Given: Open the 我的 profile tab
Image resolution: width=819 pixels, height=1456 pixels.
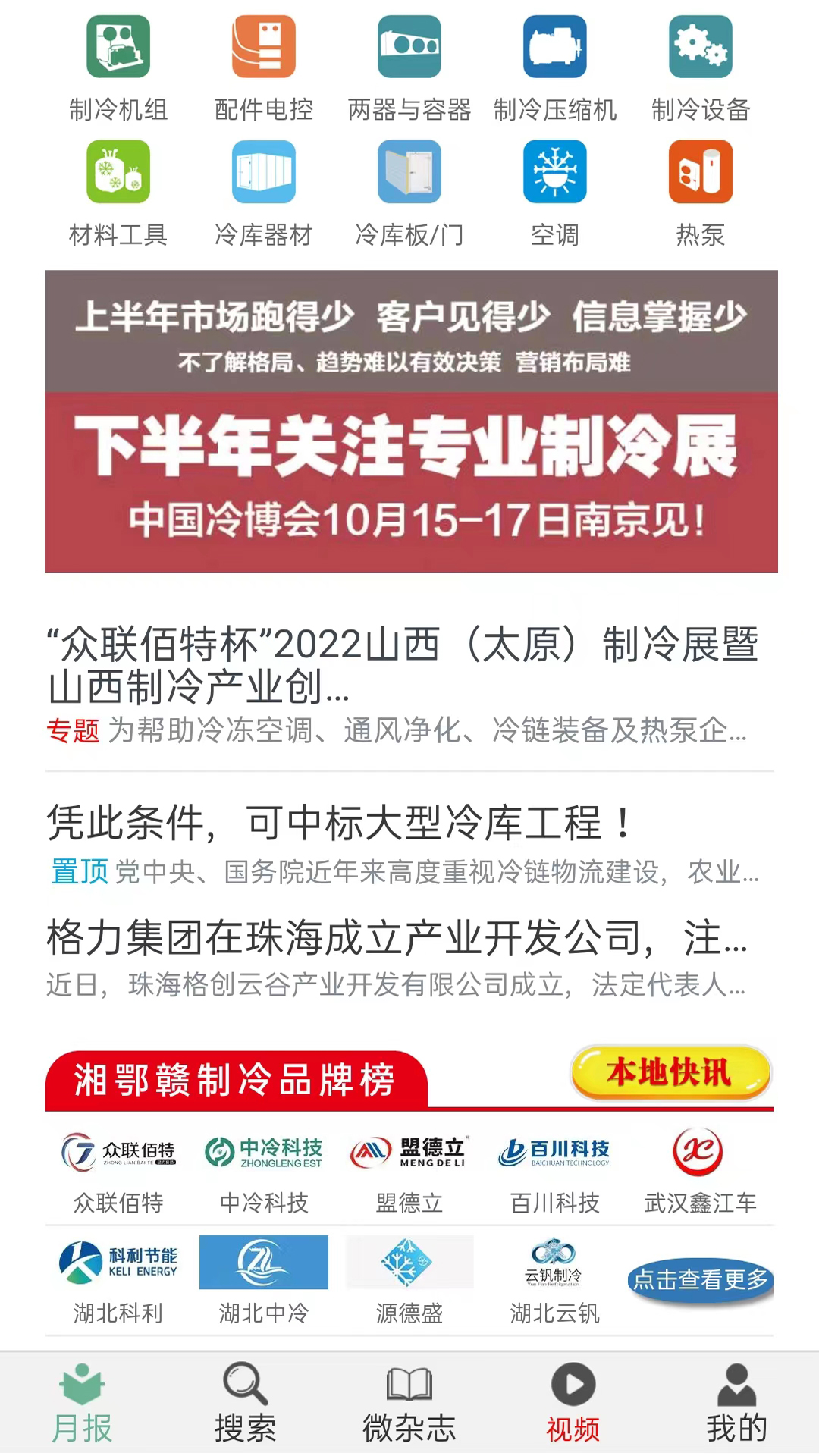Looking at the screenshot, I should (736, 1404).
